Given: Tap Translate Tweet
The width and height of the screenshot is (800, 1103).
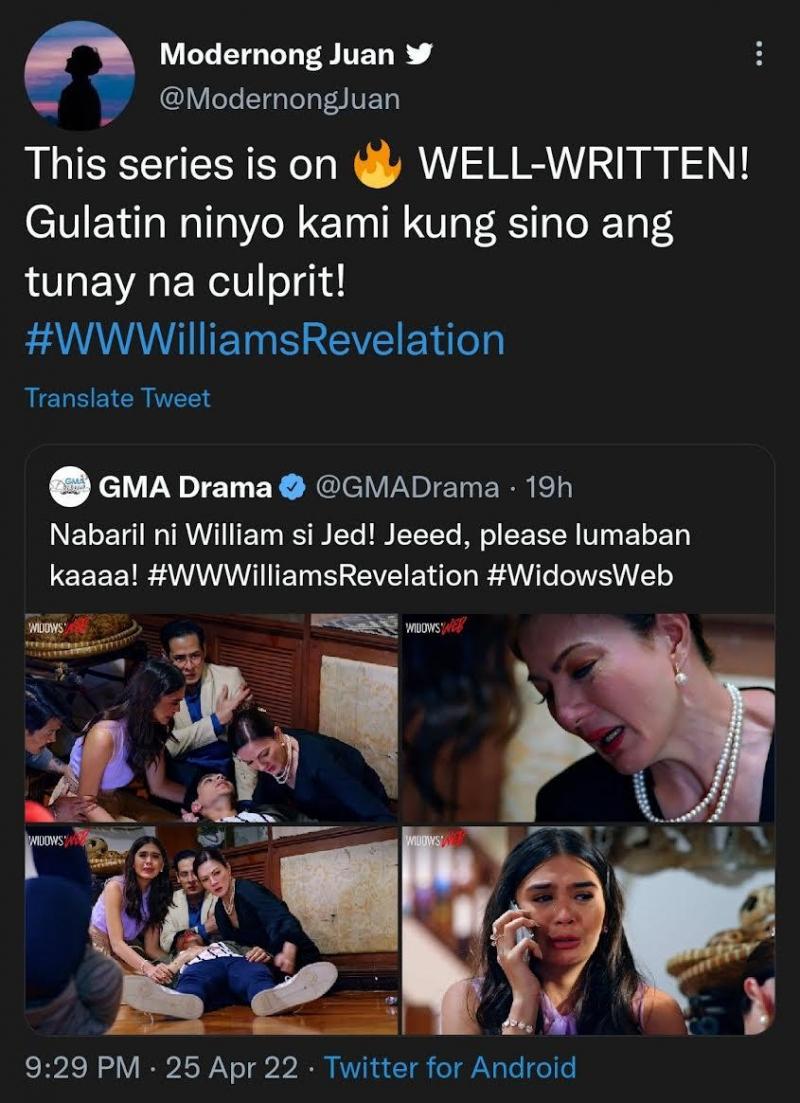Looking at the screenshot, I should (117, 398).
